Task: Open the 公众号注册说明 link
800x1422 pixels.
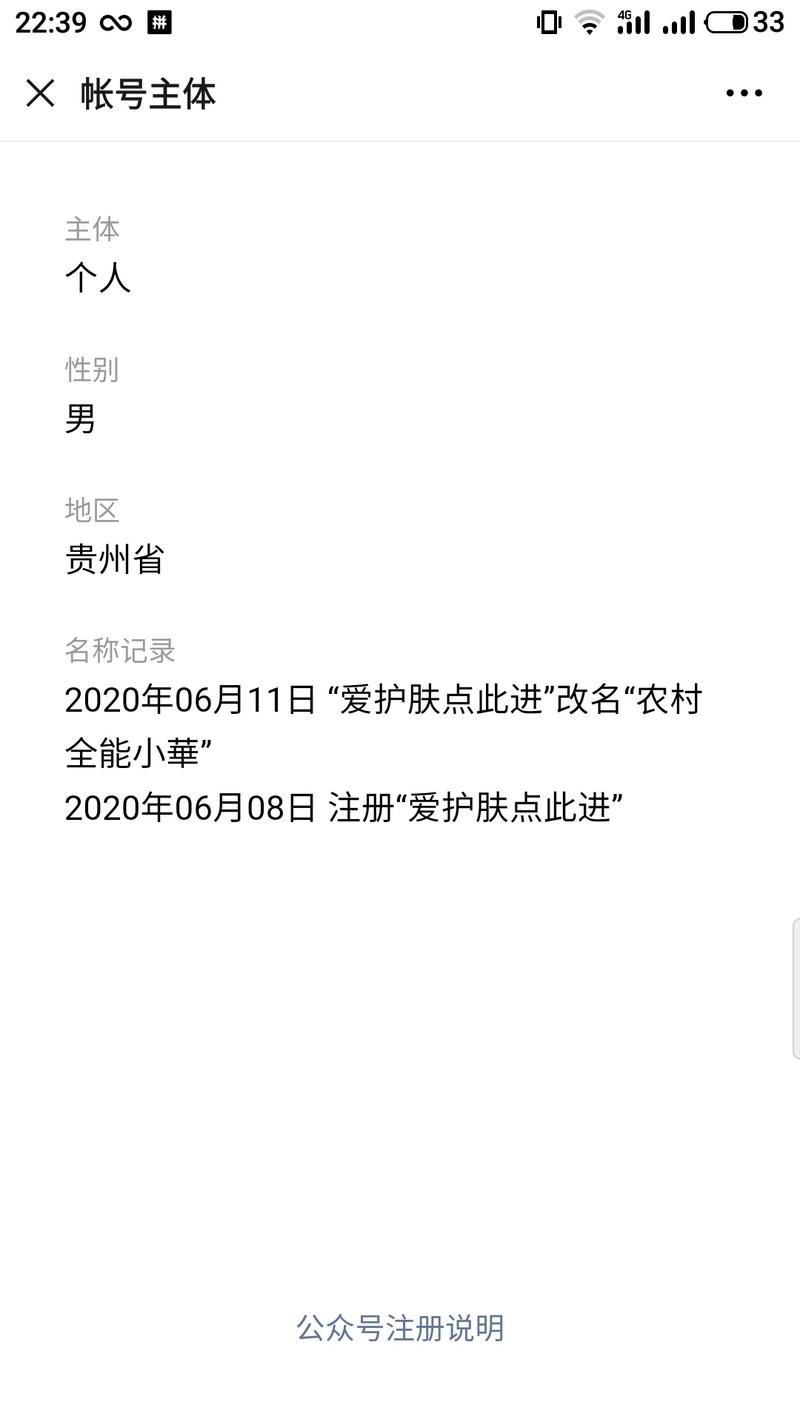Action: (x=400, y=1328)
